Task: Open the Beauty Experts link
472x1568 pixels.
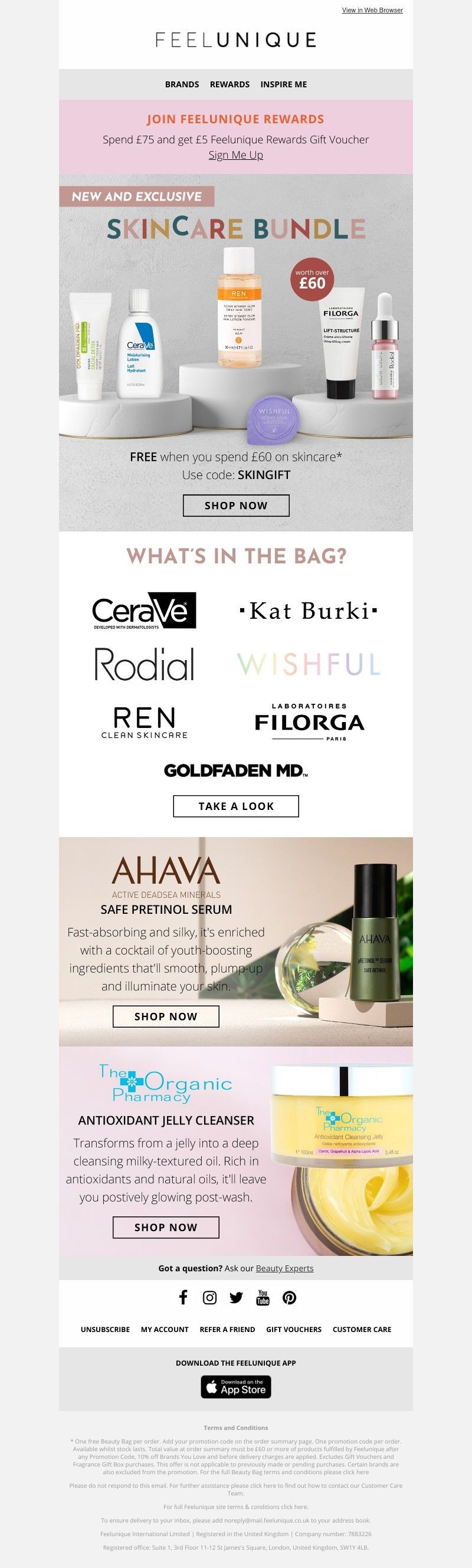Action: pos(284,1268)
